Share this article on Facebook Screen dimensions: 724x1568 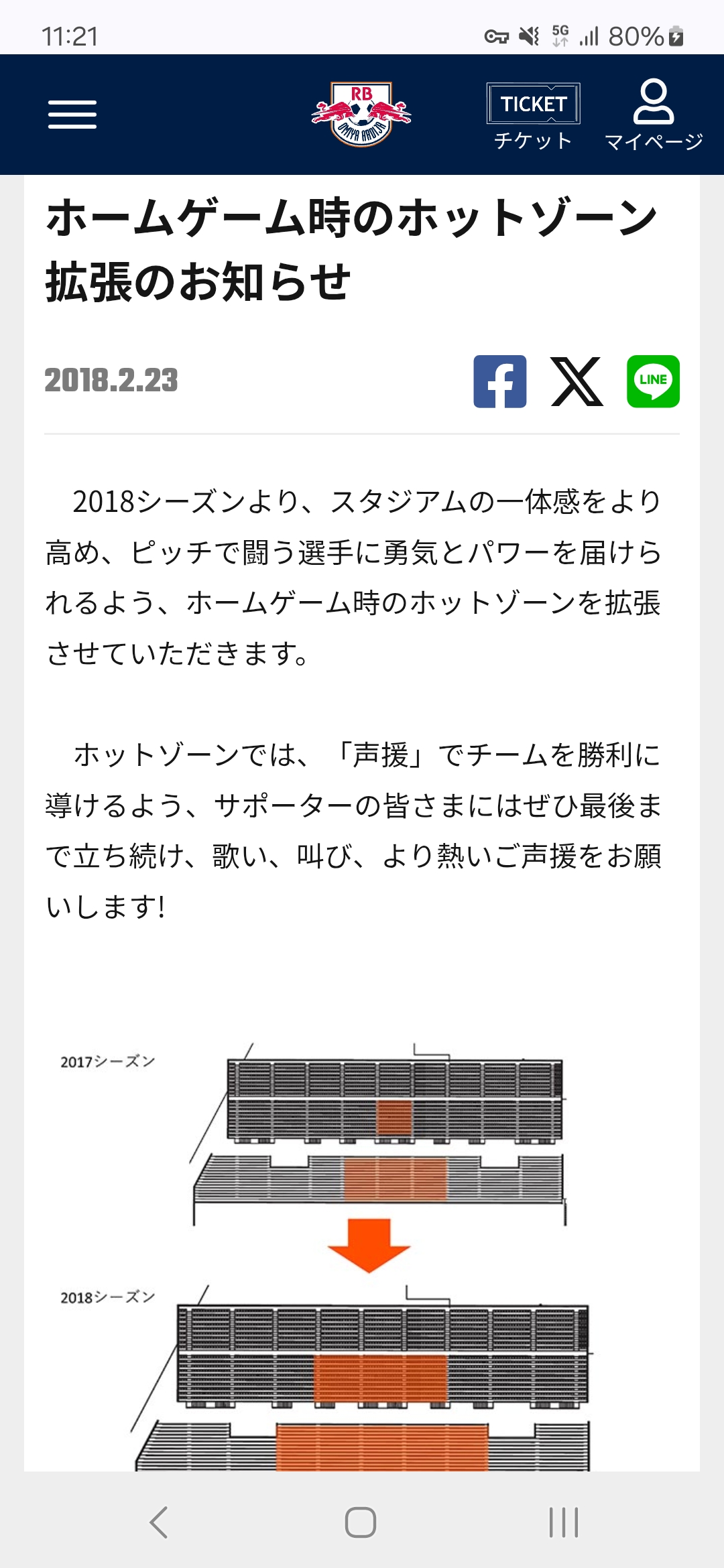click(500, 381)
